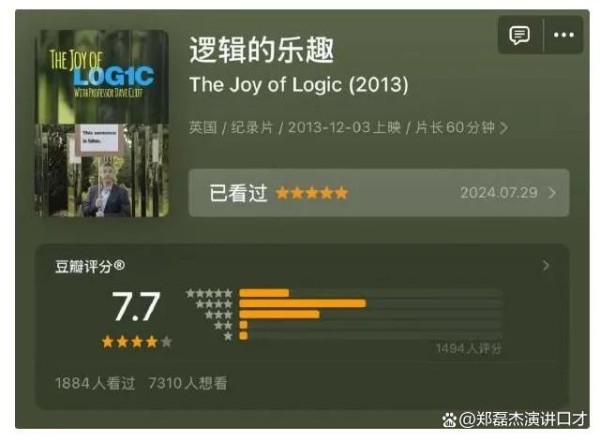Open the three-dot overflow menu
This screenshot has height=441, width=600.
click(564, 36)
